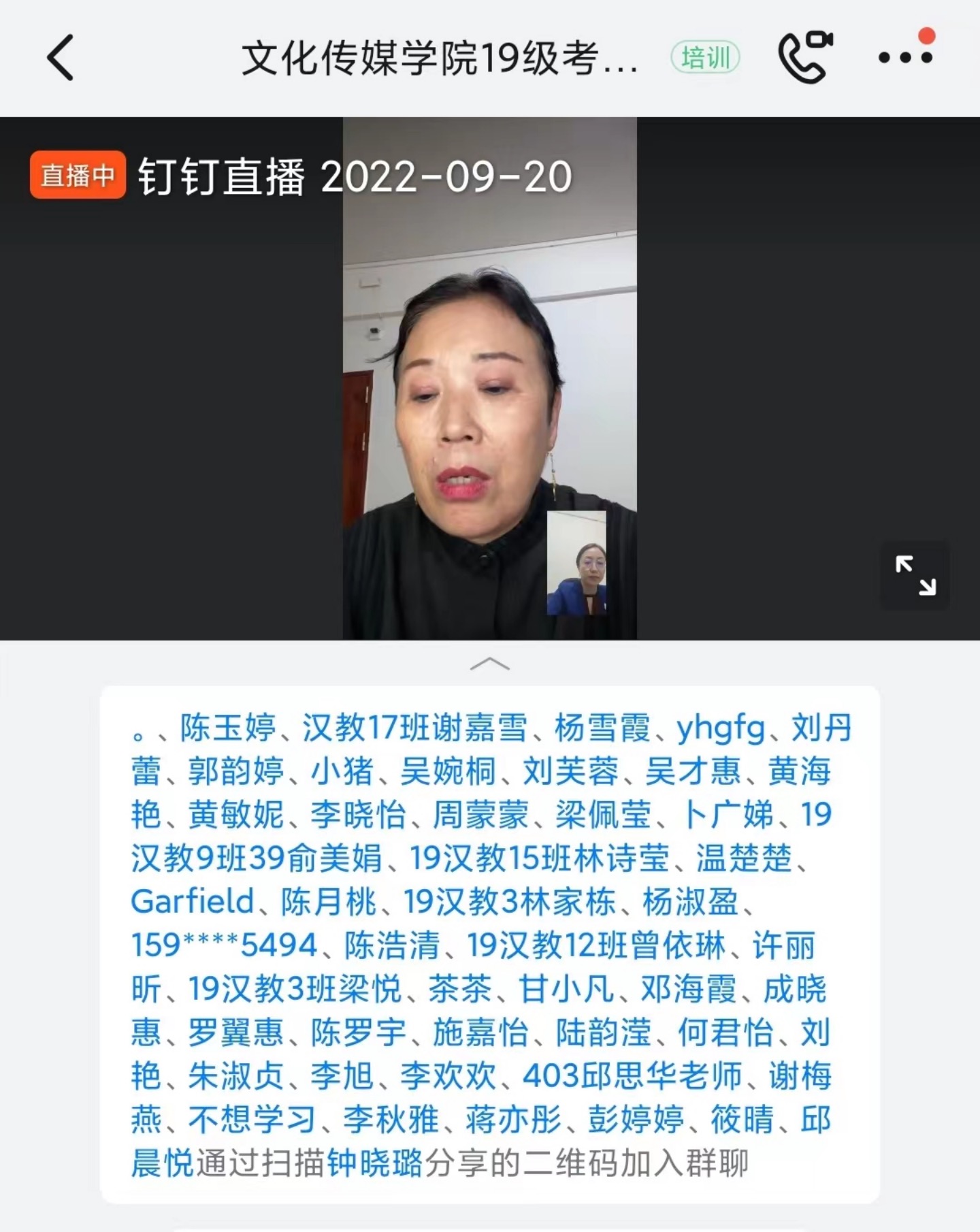The width and height of the screenshot is (980, 1232).
Task: Open 钟晓璐's profile link
Action: tap(375, 1163)
